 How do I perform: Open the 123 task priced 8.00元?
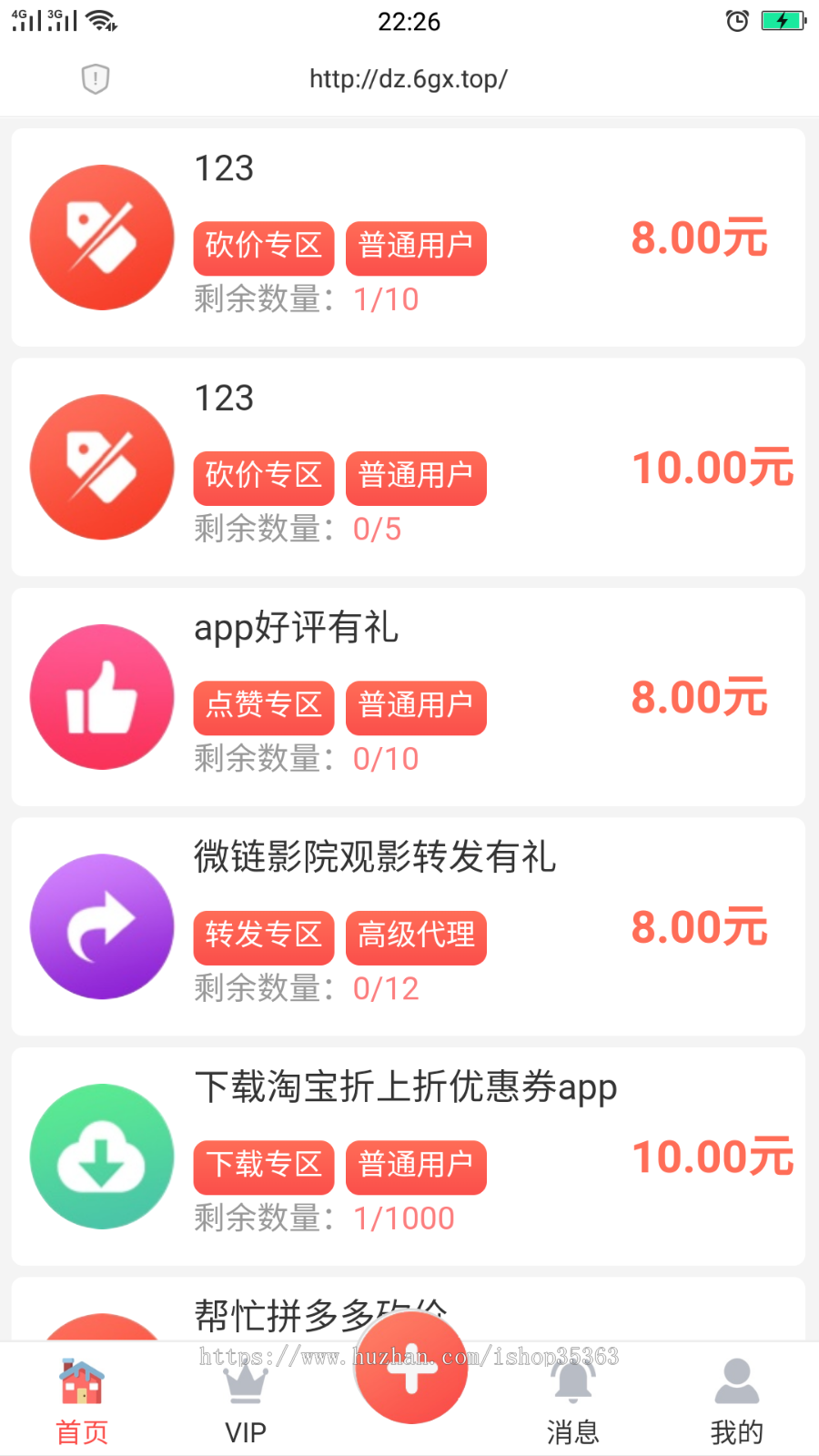click(408, 238)
